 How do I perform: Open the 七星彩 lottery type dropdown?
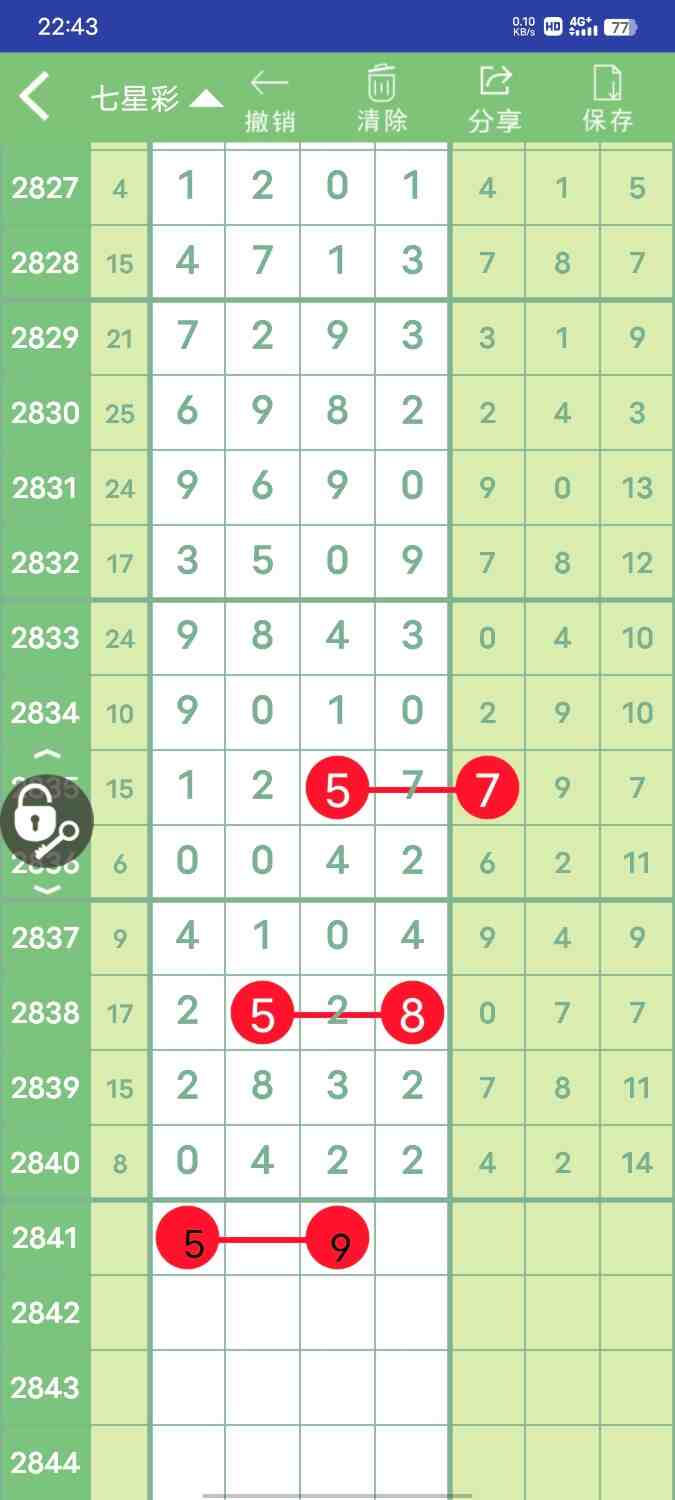click(x=157, y=99)
